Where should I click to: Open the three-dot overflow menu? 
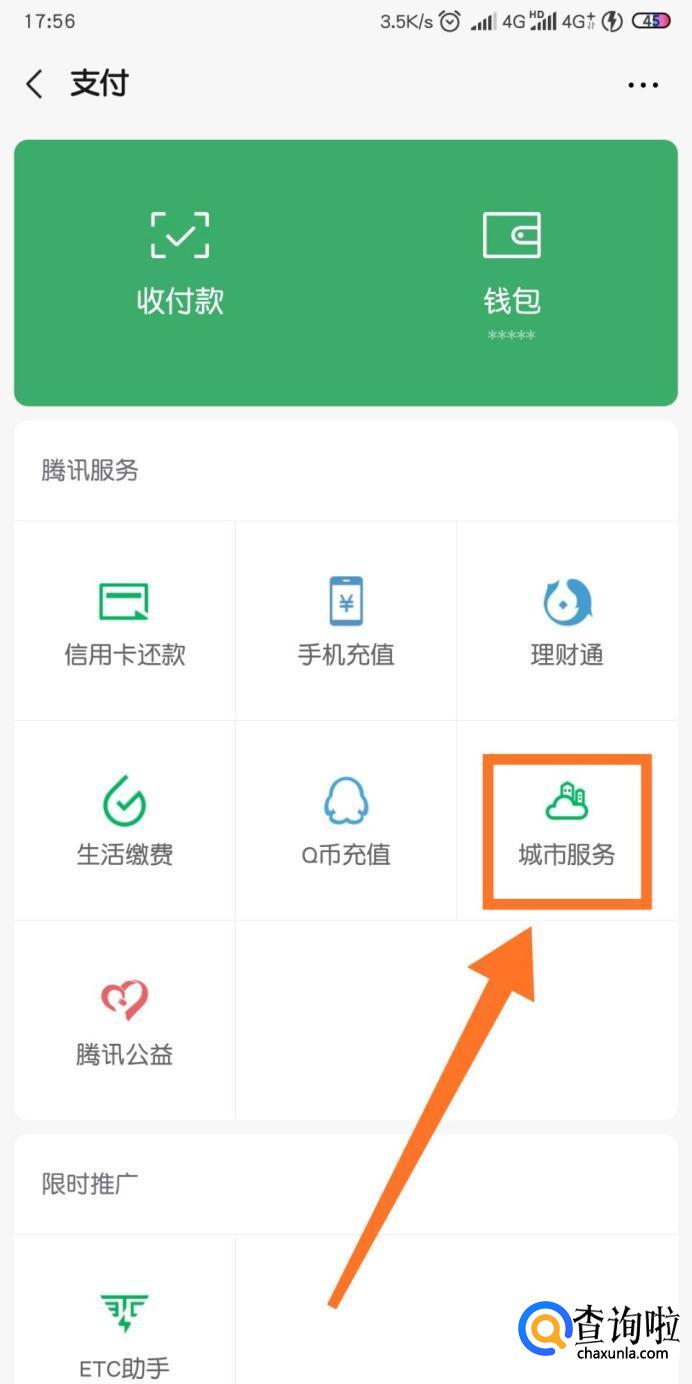click(x=643, y=85)
